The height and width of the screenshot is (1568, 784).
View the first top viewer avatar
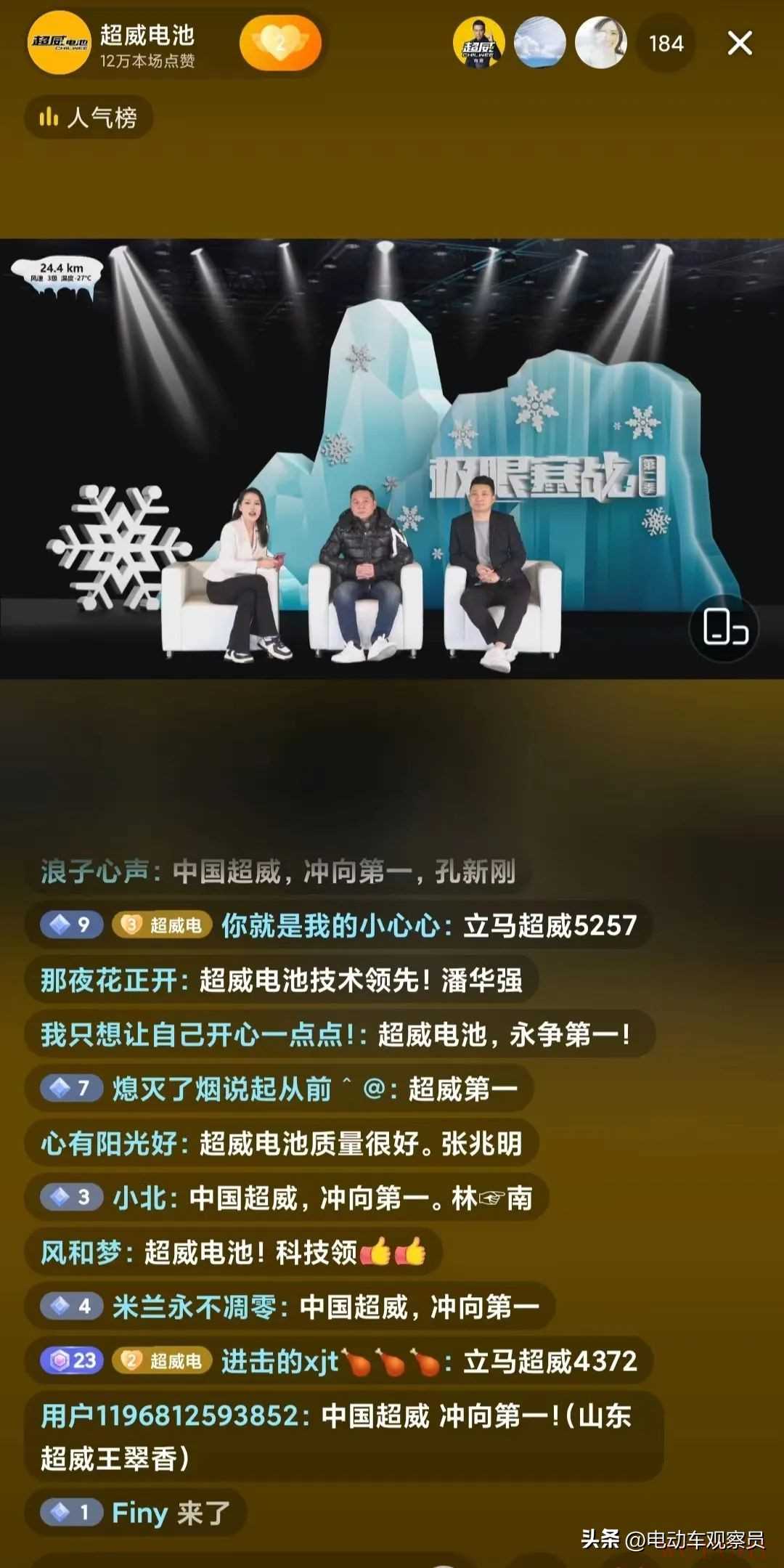[x=478, y=44]
